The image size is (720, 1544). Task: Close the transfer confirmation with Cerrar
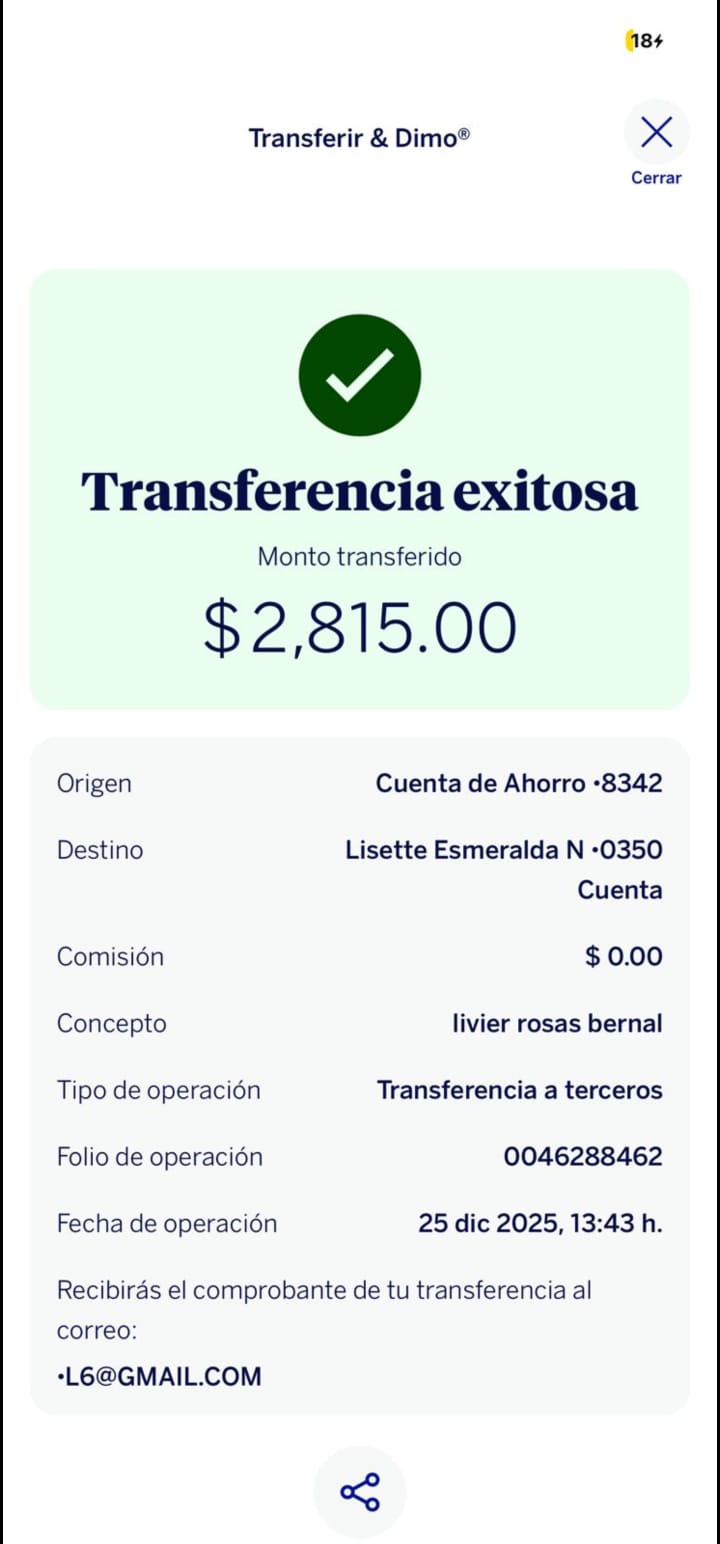656,134
